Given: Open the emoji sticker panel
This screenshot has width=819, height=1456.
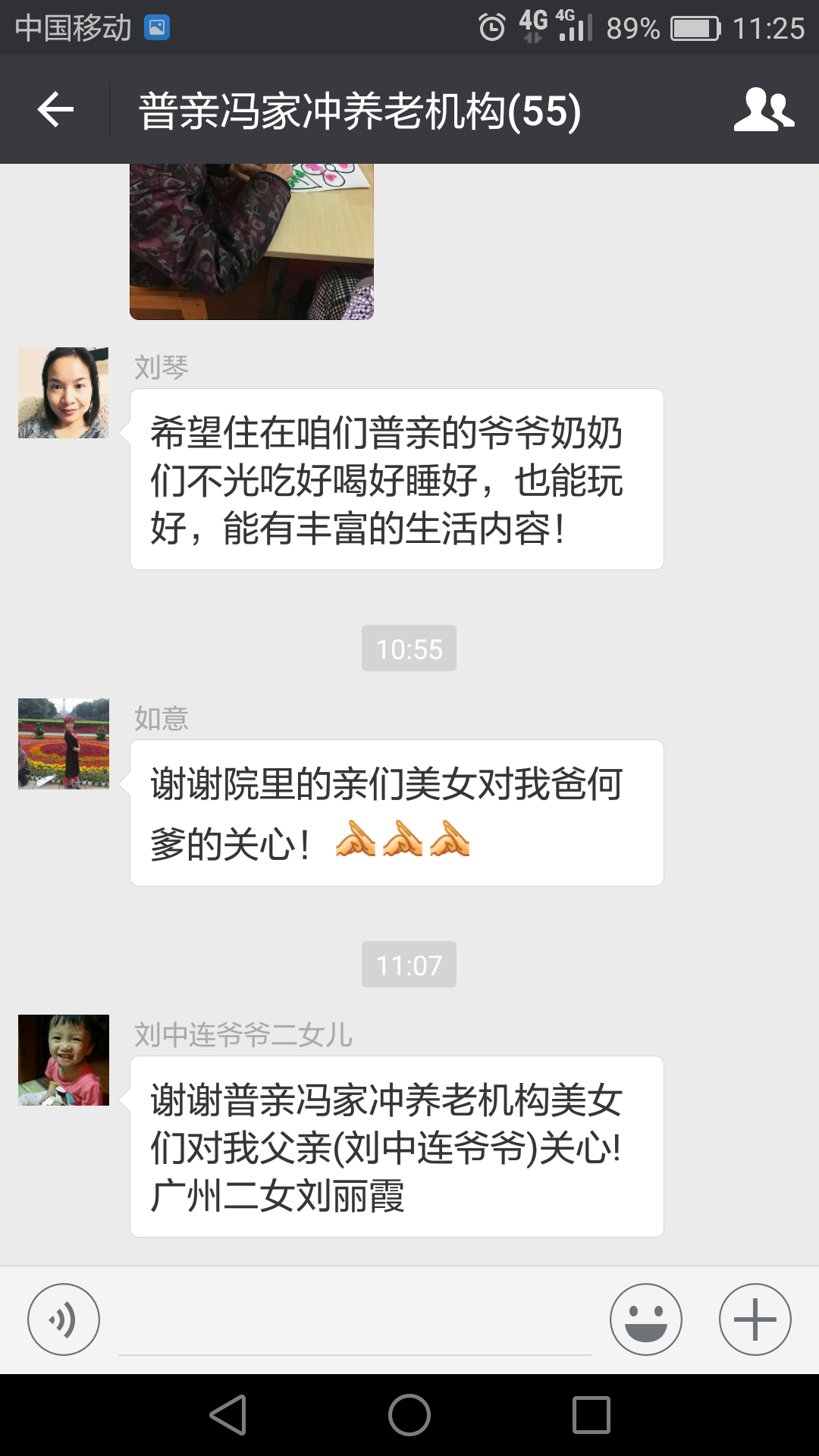Looking at the screenshot, I should [x=646, y=1319].
